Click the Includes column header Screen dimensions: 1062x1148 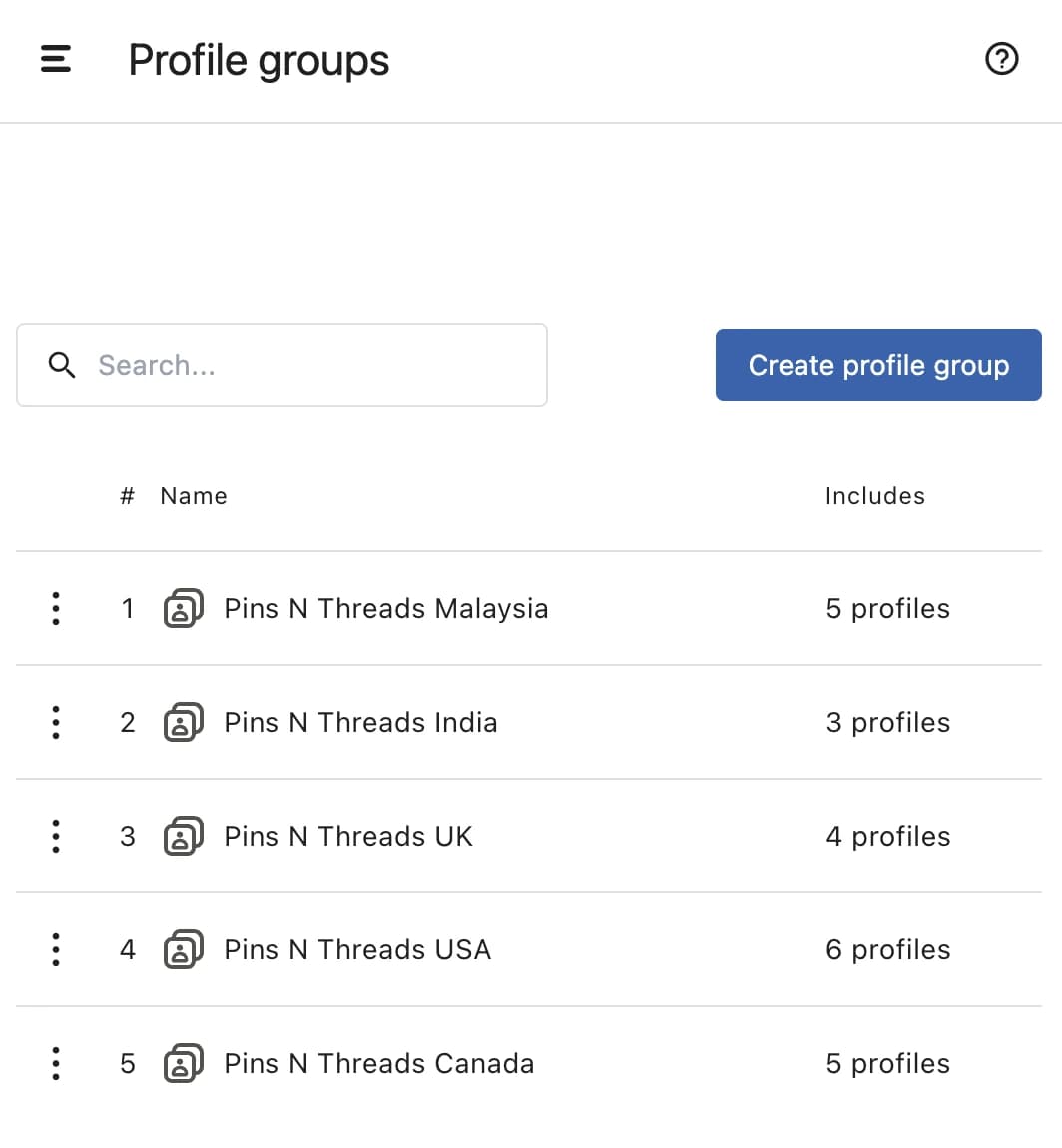click(875, 496)
